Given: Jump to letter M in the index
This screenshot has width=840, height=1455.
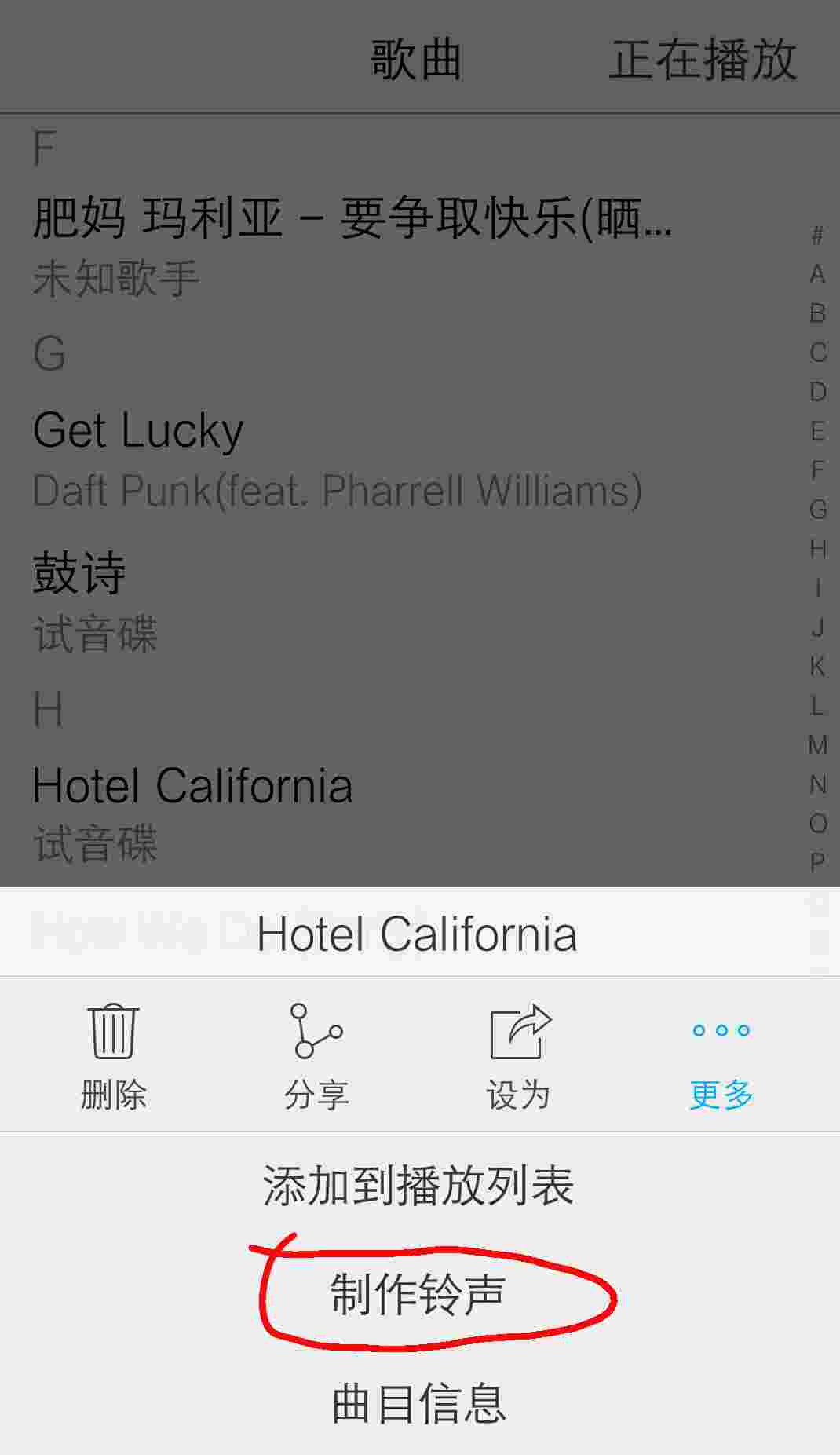Looking at the screenshot, I should point(817,744).
